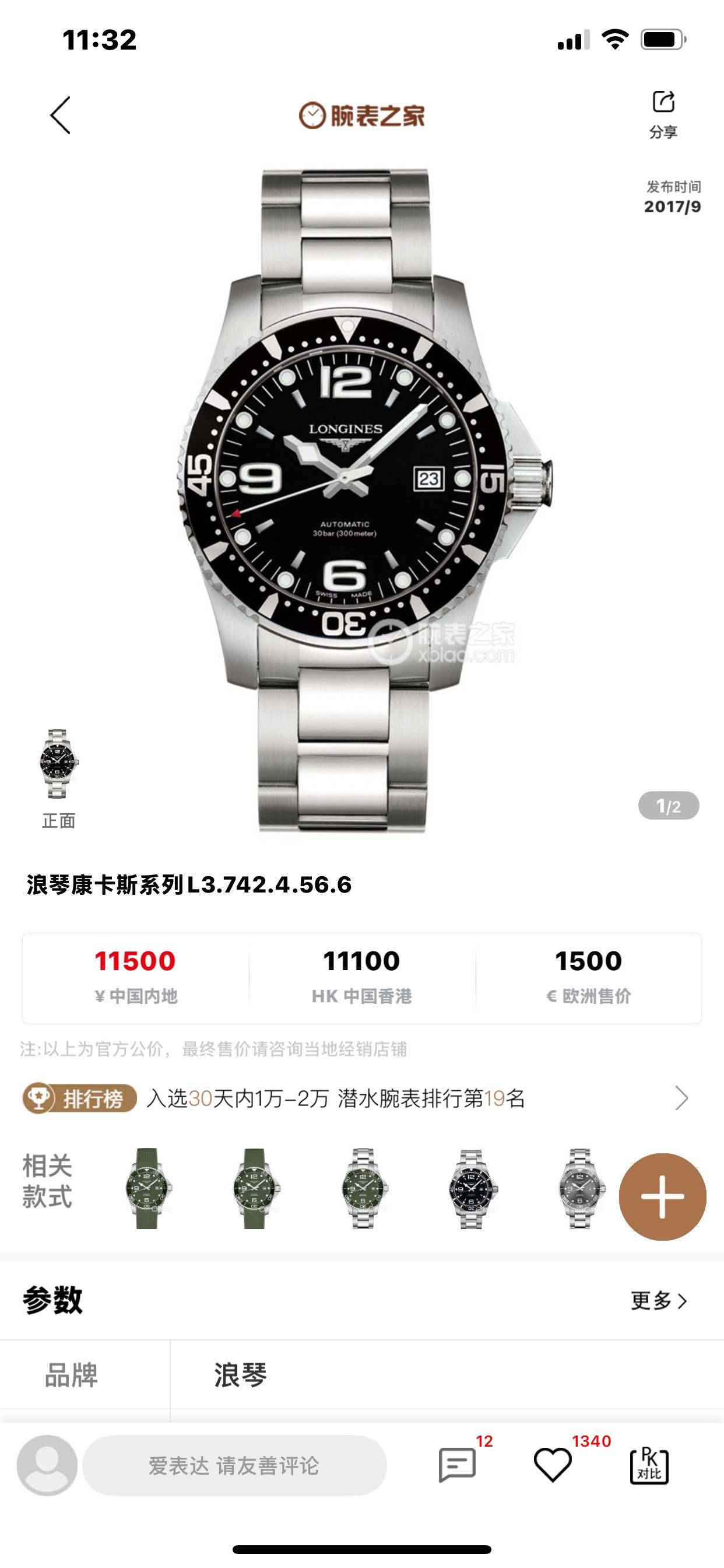Open the comments icon showing 12

458,1465
